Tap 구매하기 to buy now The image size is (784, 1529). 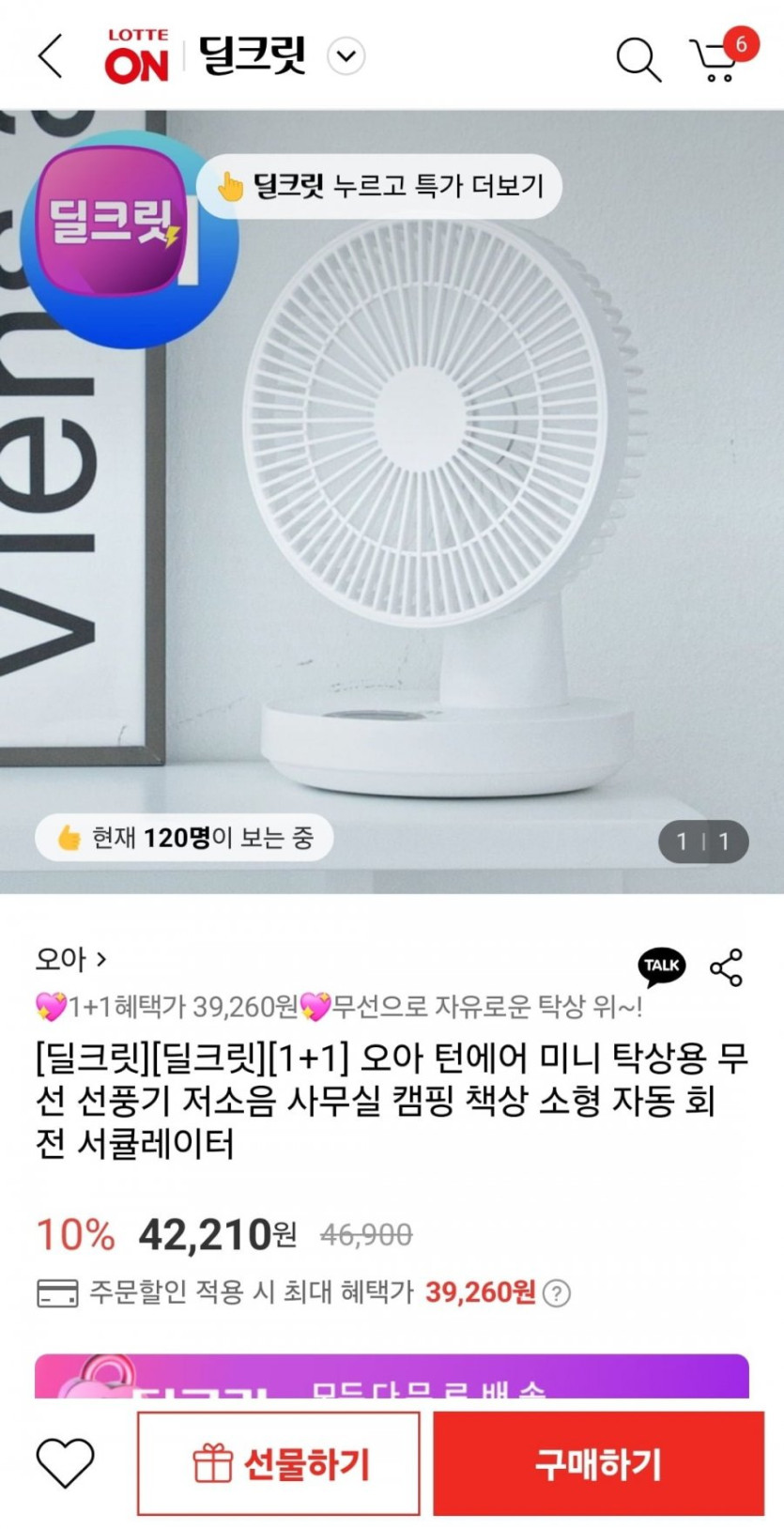(598, 1463)
